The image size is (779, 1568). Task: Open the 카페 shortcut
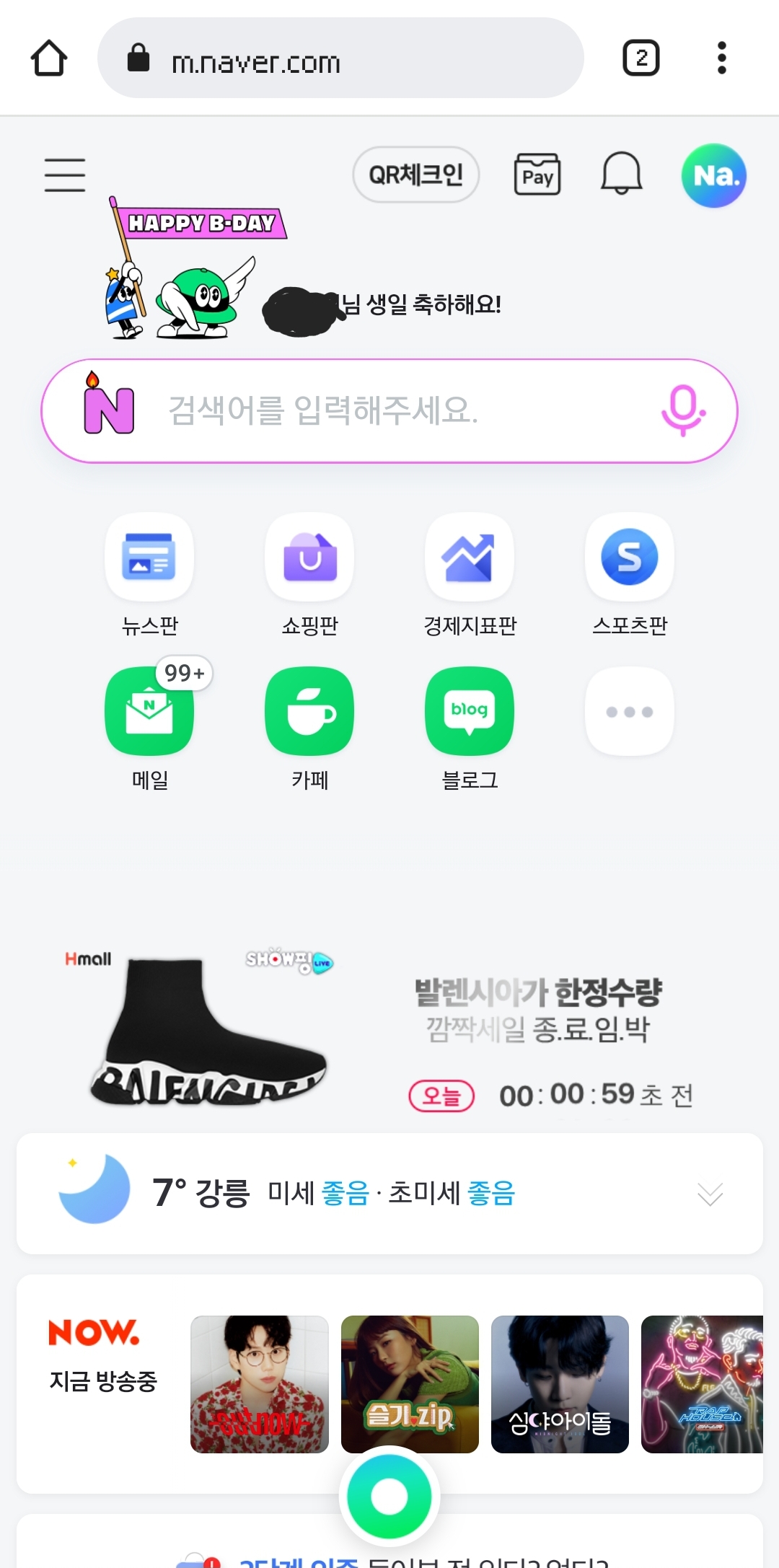coord(309,712)
